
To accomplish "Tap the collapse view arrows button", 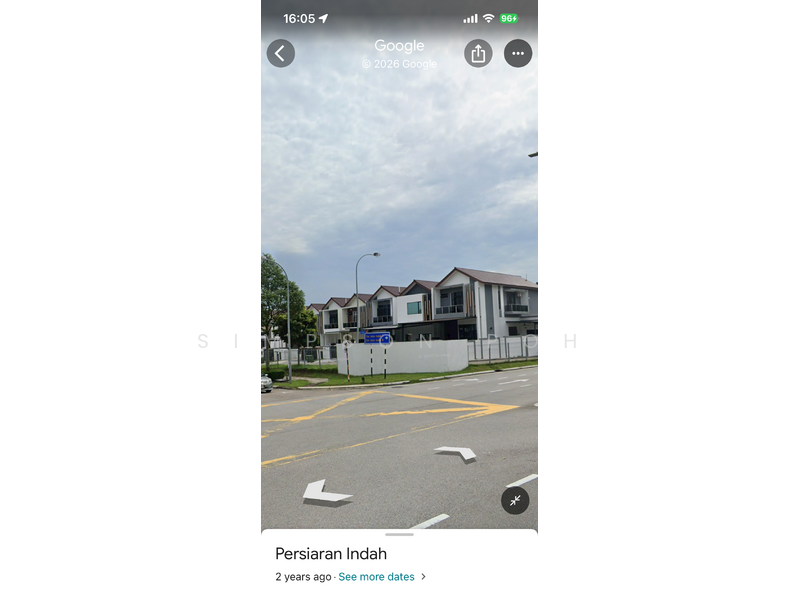I will [515, 500].
